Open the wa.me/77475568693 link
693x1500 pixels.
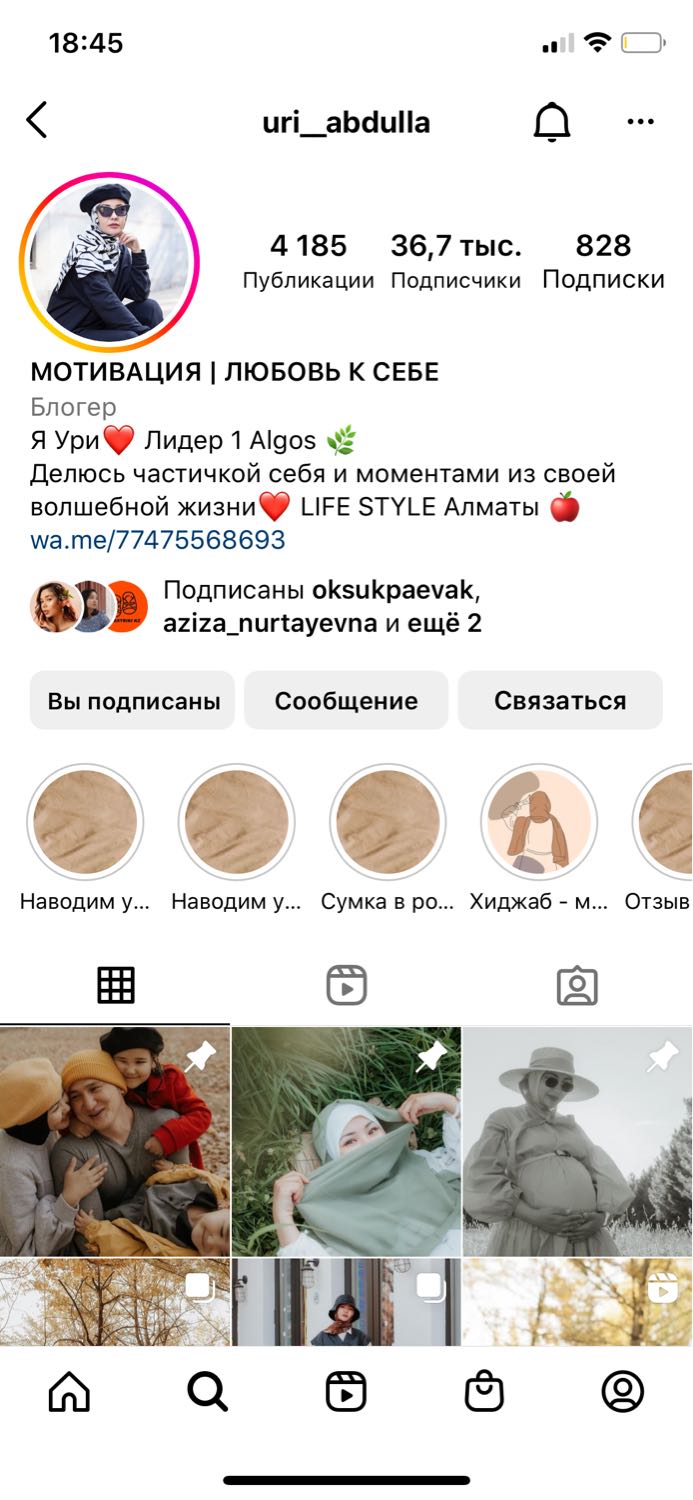coord(158,541)
